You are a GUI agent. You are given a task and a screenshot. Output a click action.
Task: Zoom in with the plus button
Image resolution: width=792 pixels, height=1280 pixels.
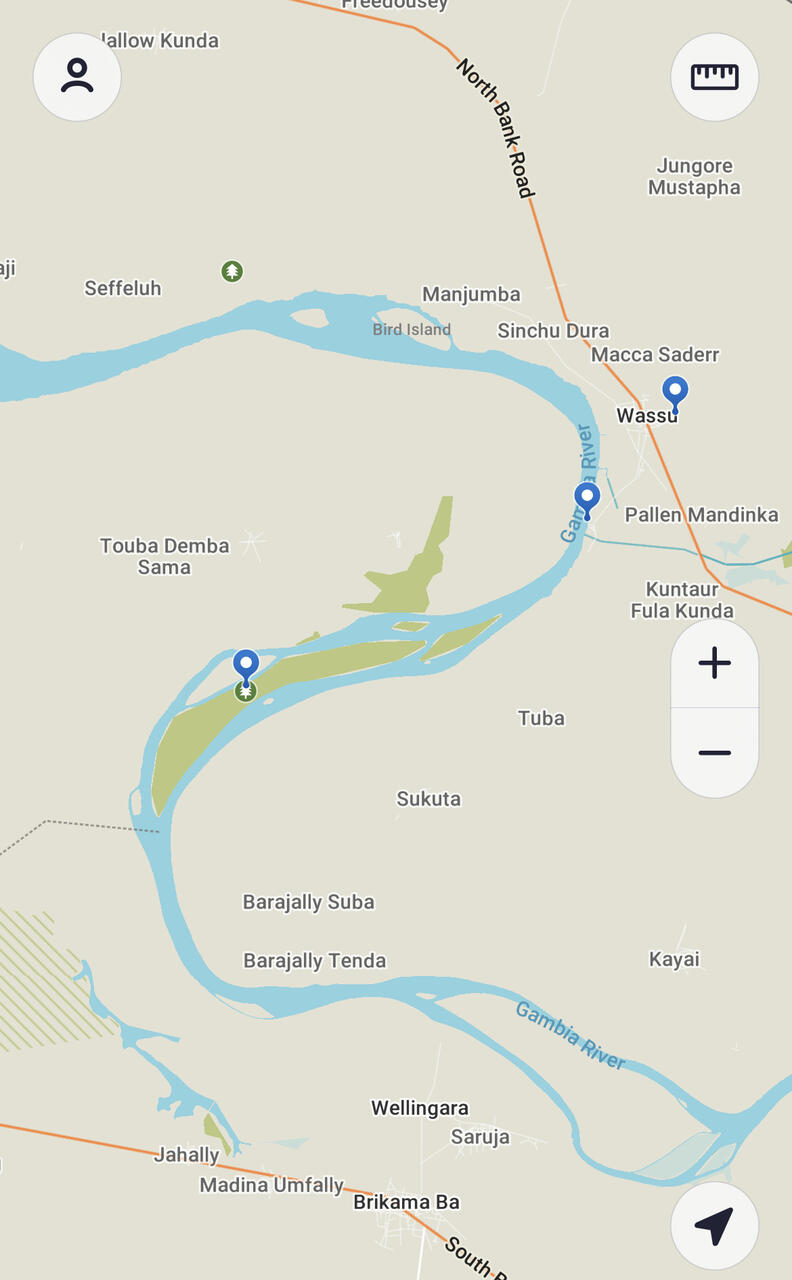point(714,663)
